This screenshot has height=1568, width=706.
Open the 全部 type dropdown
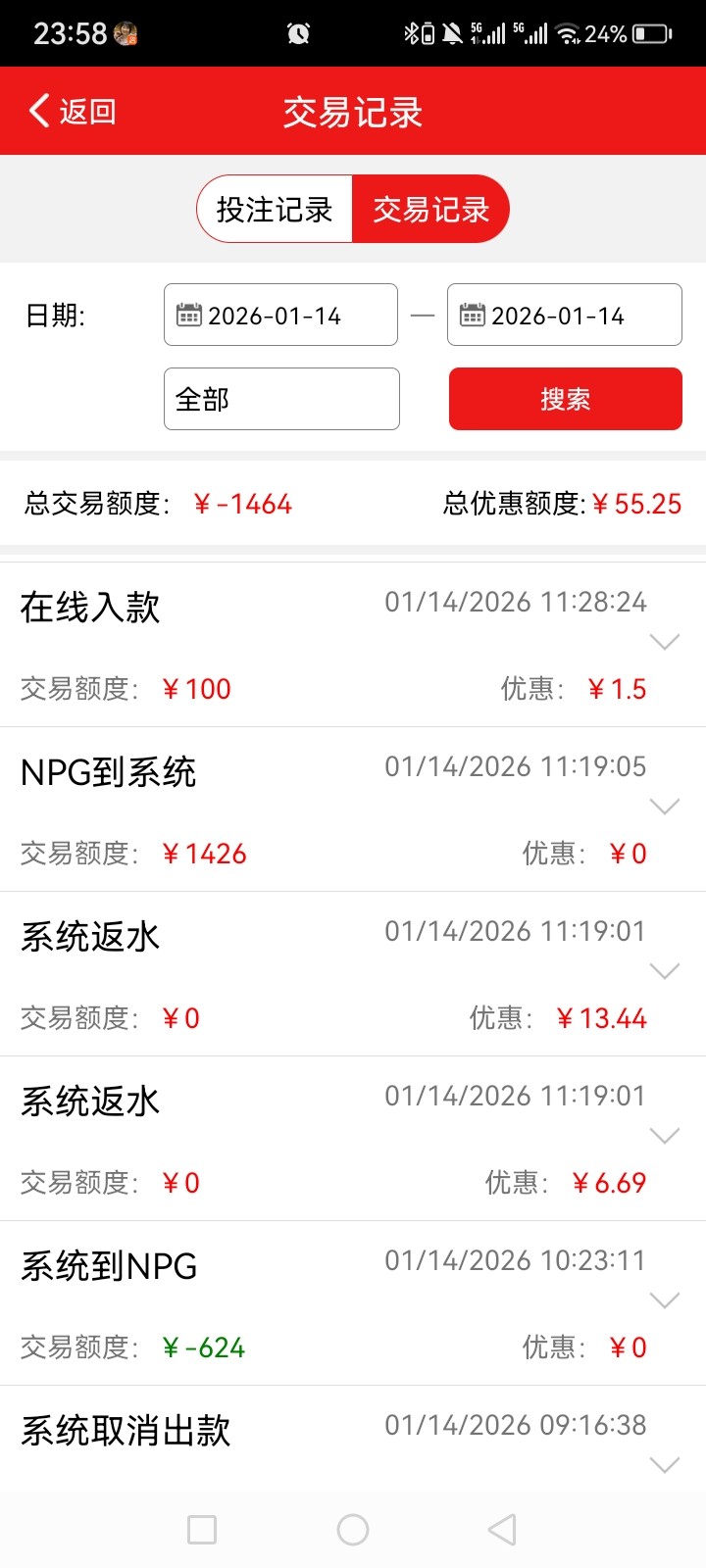tap(281, 399)
